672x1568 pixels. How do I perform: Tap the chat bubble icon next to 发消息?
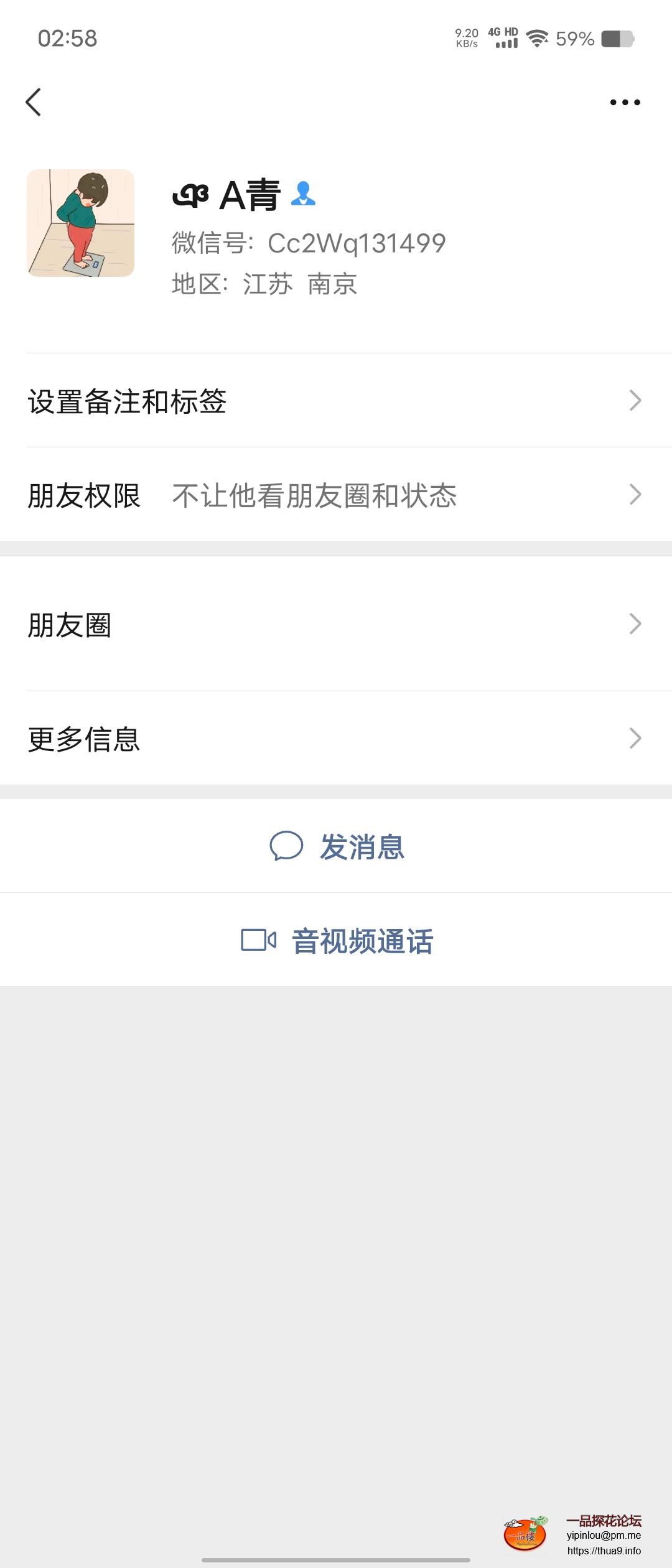click(x=289, y=846)
